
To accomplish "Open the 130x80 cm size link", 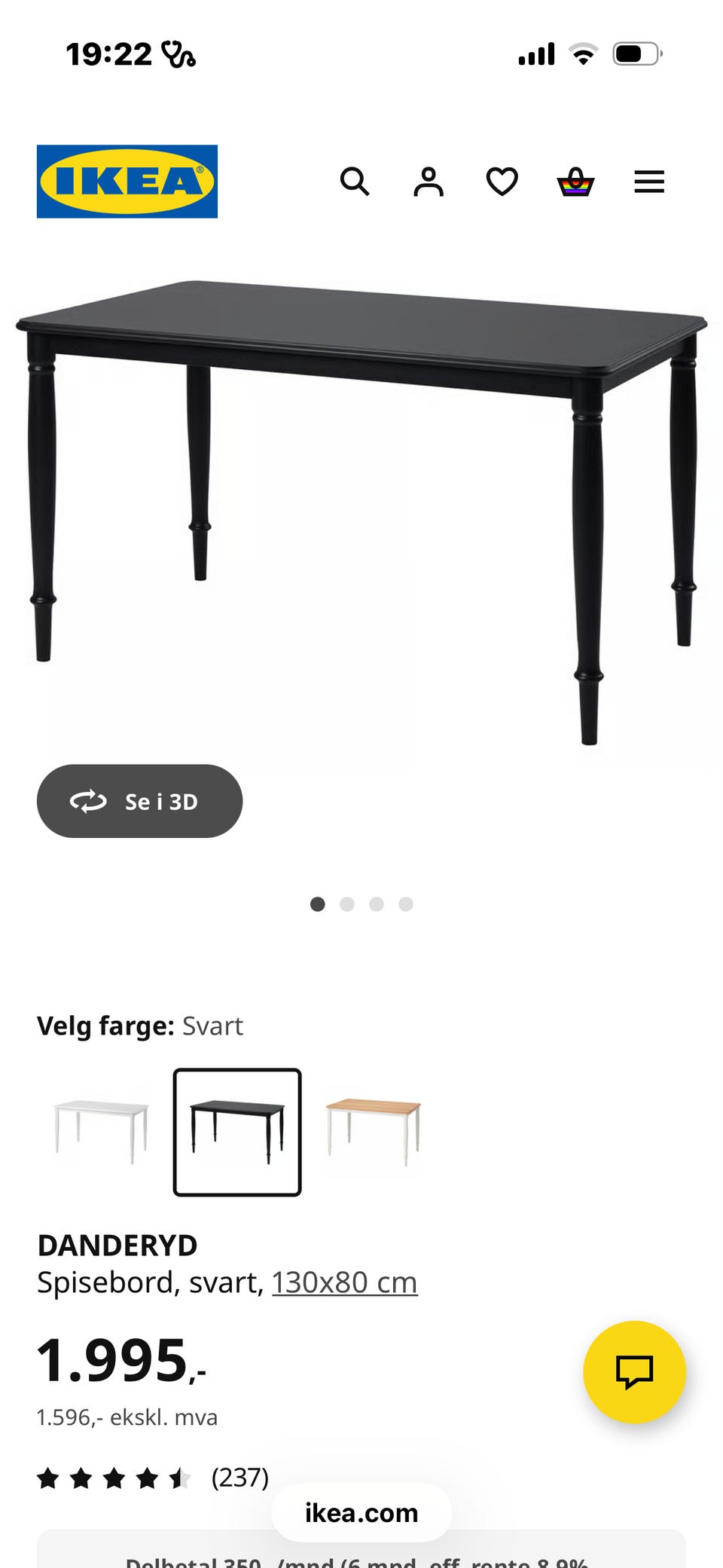I will [344, 1282].
